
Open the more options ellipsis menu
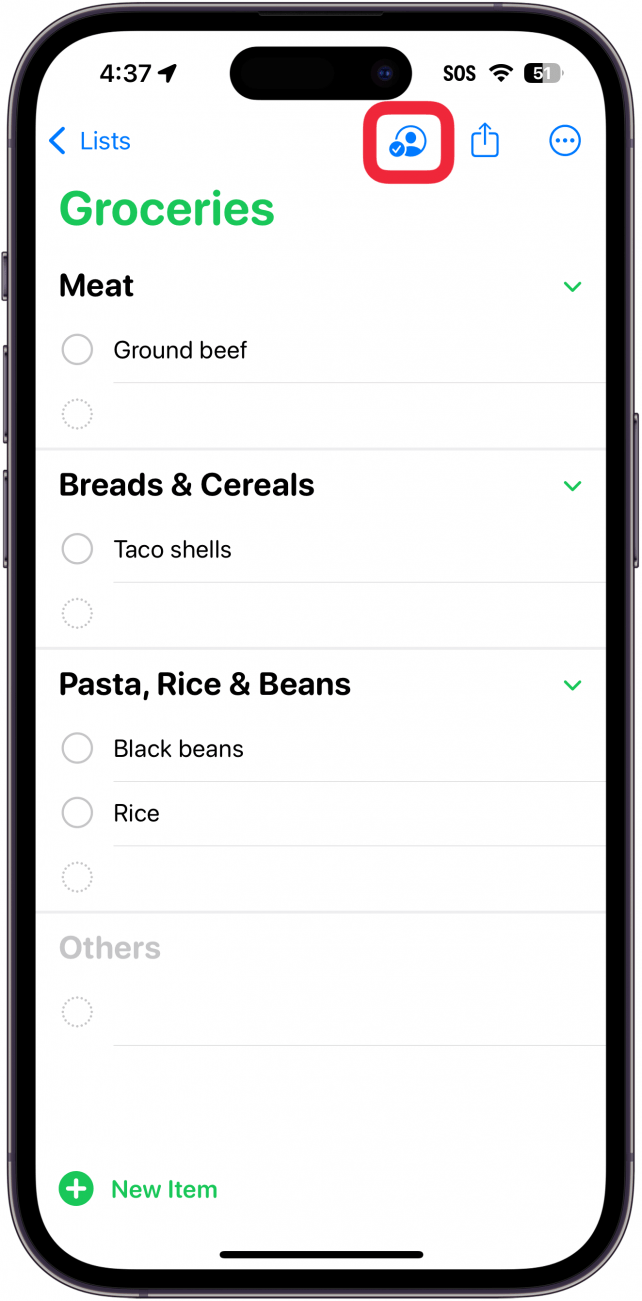[565, 141]
